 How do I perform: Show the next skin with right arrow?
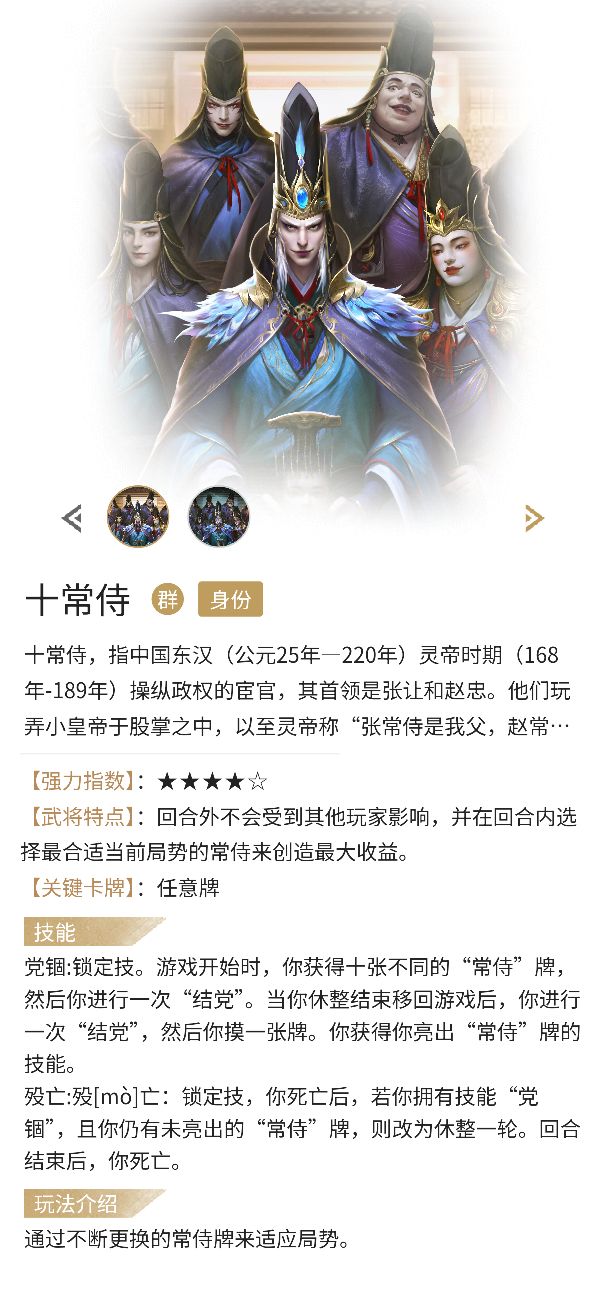533,518
